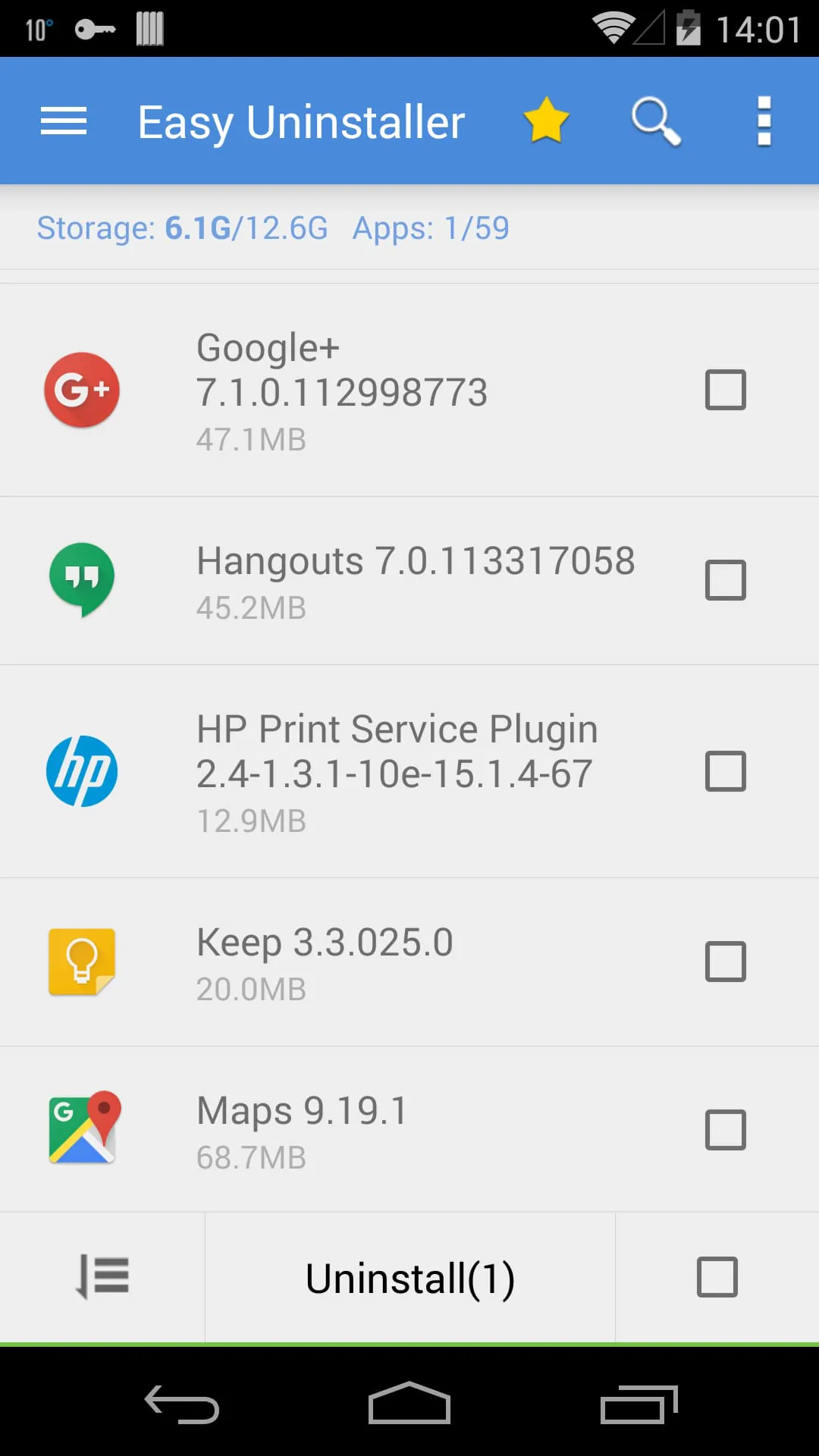Open the search function
The height and width of the screenshot is (1456, 819).
click(x=654, y=121)
